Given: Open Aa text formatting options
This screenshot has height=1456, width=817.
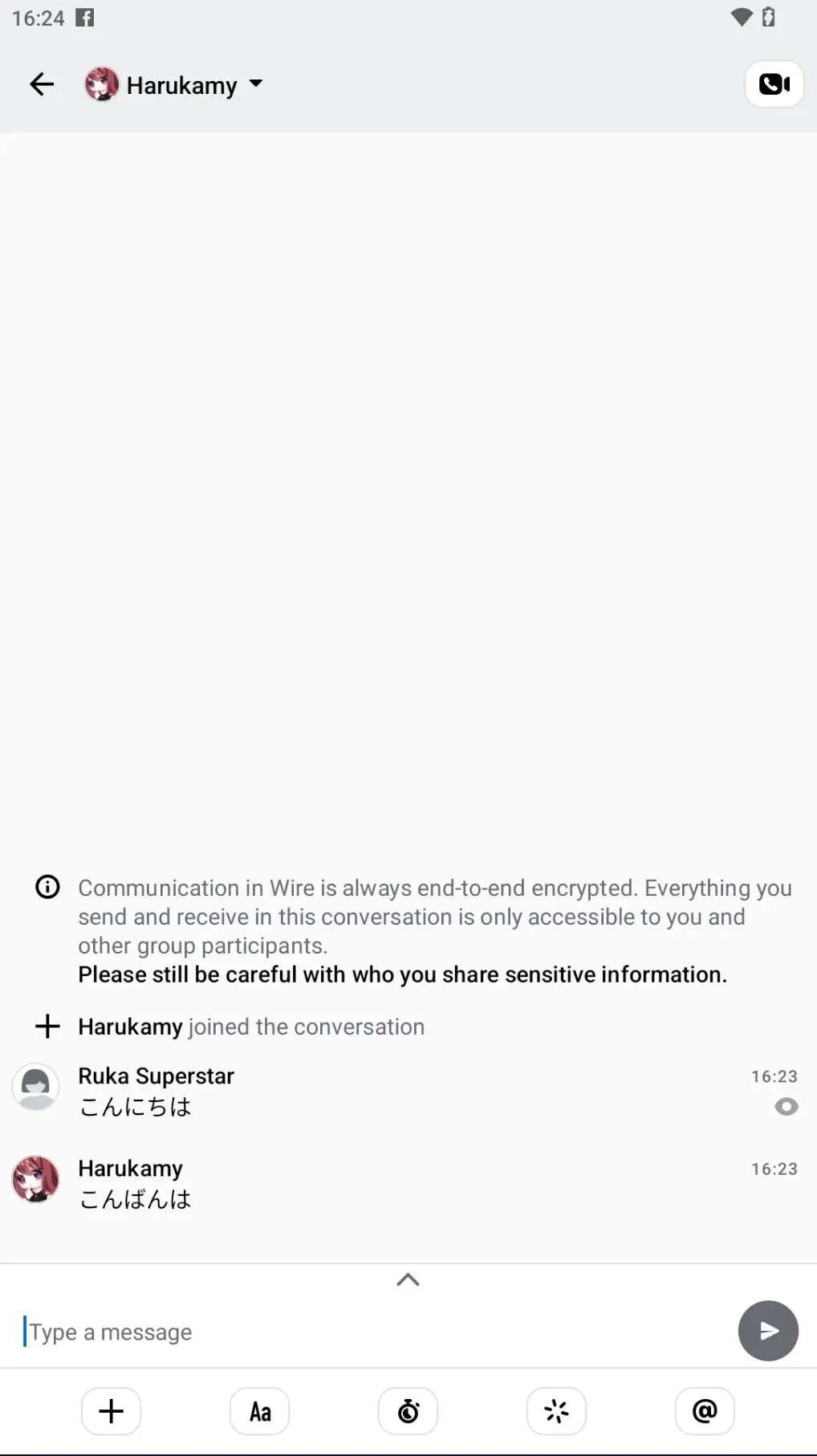Looking at the screenshot, I should [x=259, y=1411].
